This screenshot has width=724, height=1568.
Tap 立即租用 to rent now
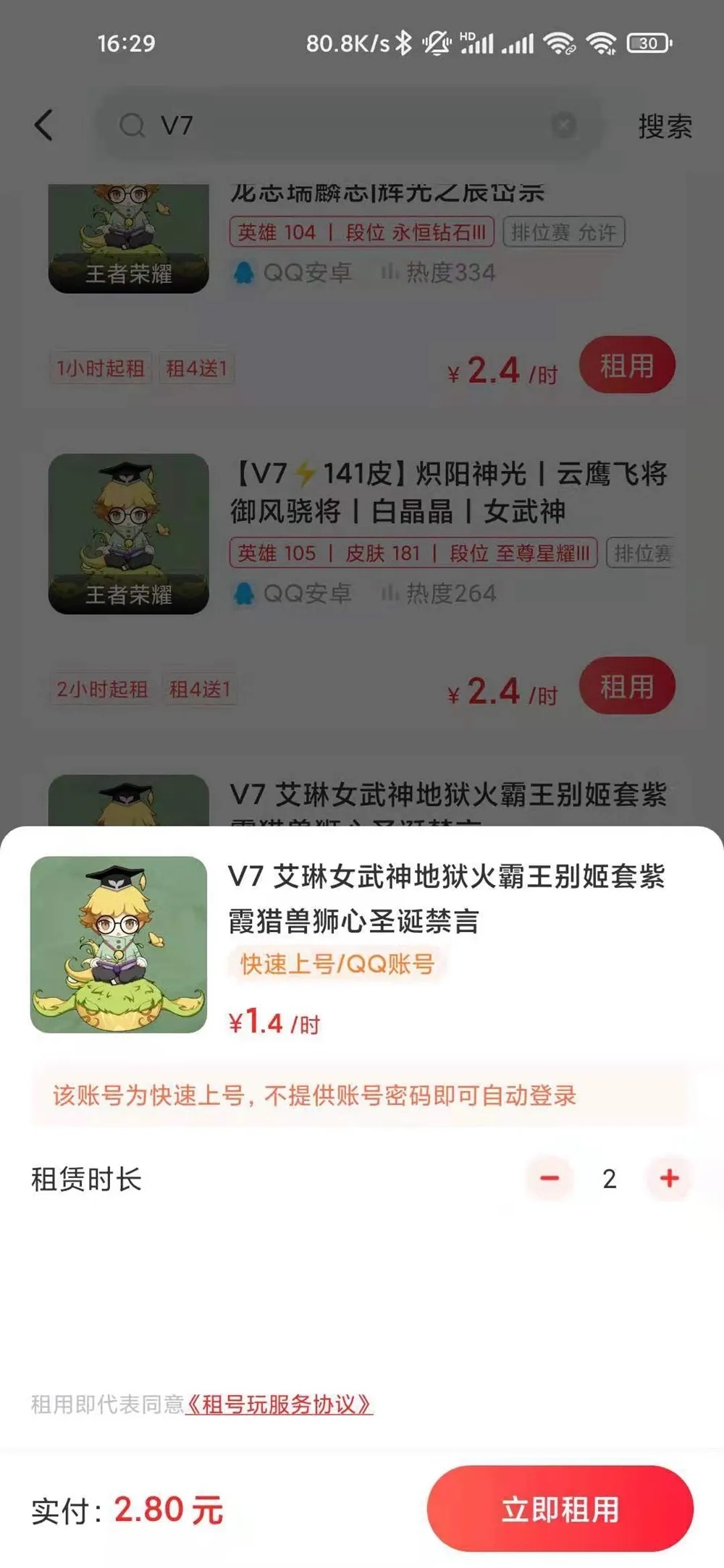560,1509
